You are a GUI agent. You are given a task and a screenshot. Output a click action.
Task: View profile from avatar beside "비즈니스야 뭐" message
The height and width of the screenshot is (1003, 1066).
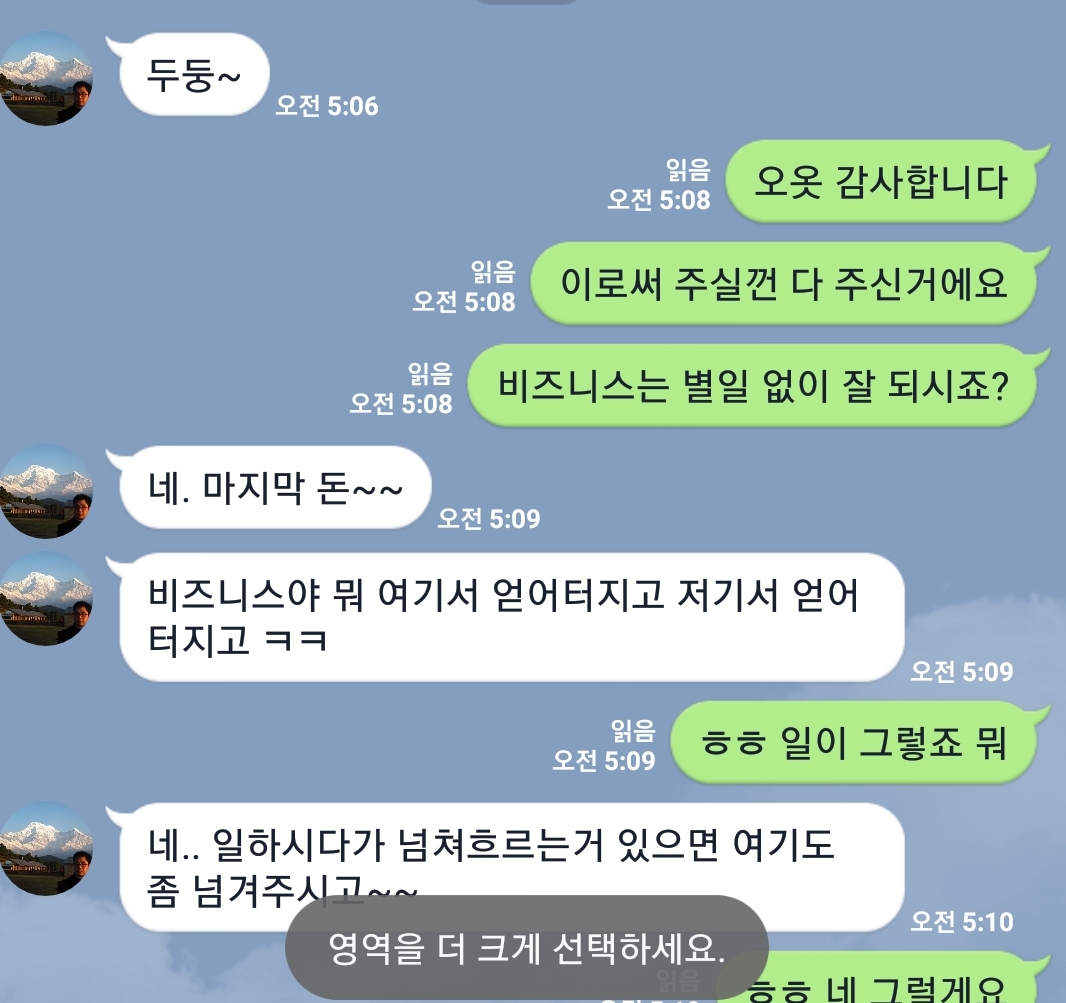click(47, 598)
